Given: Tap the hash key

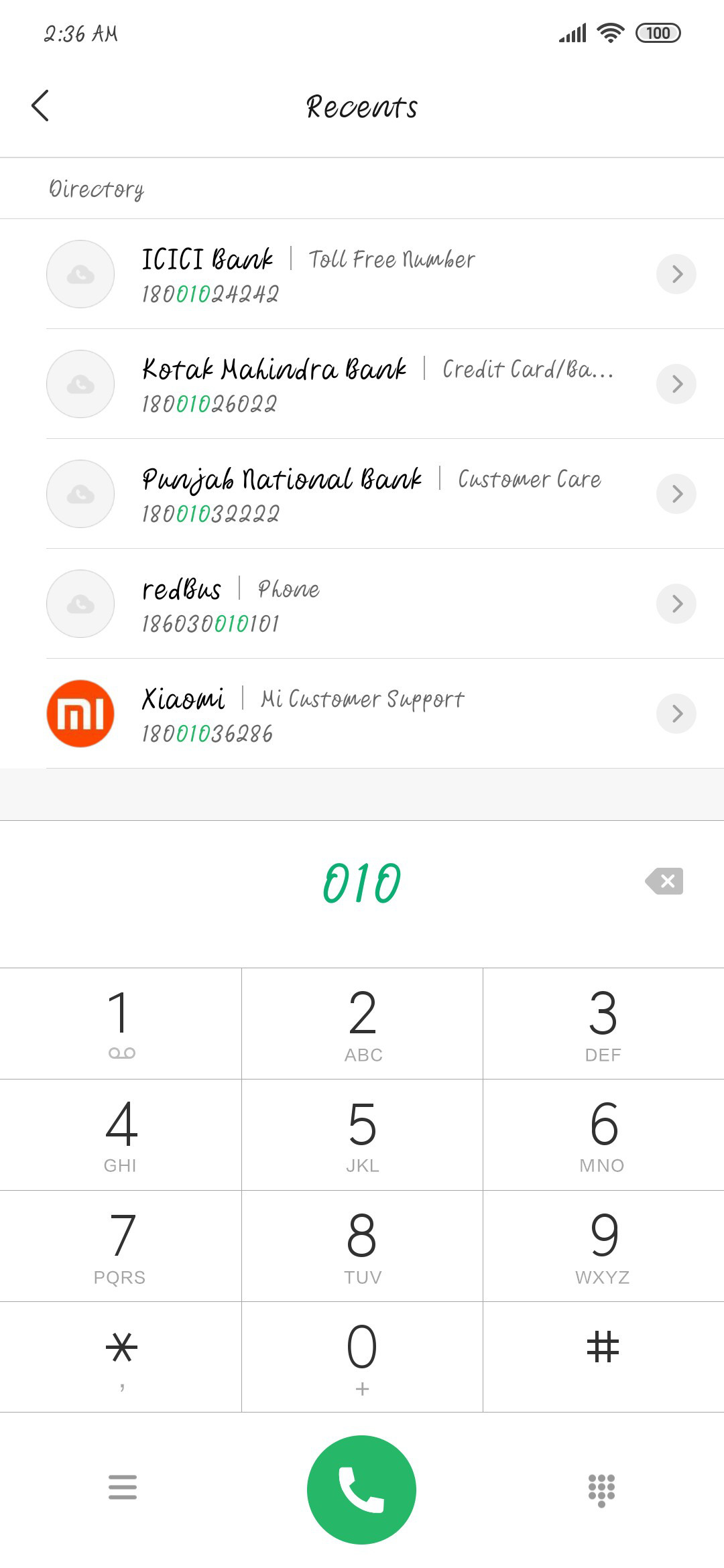Looking at the screenshot, I should point(603,1358).
